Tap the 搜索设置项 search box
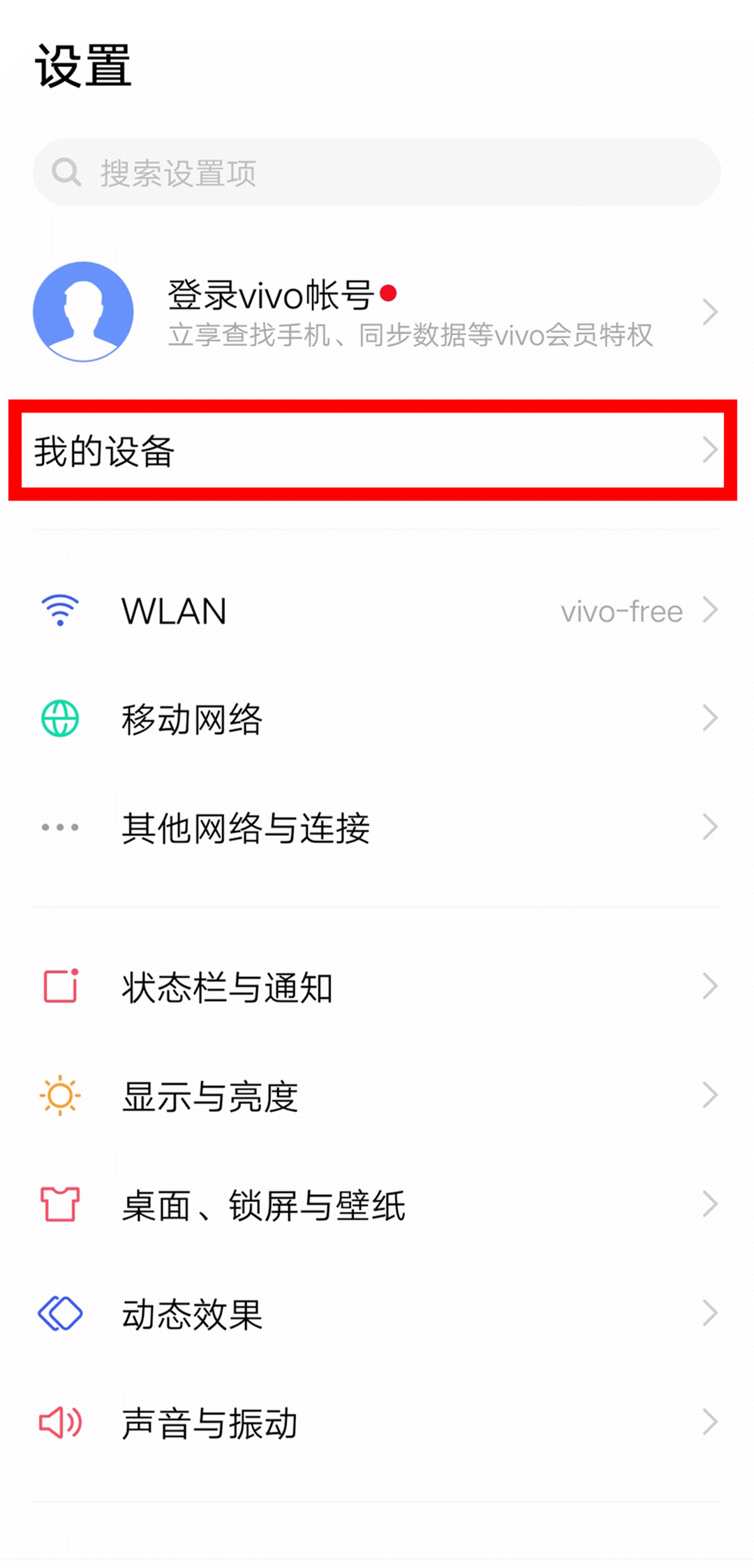The image size is (754, 1568). point(377,173)
